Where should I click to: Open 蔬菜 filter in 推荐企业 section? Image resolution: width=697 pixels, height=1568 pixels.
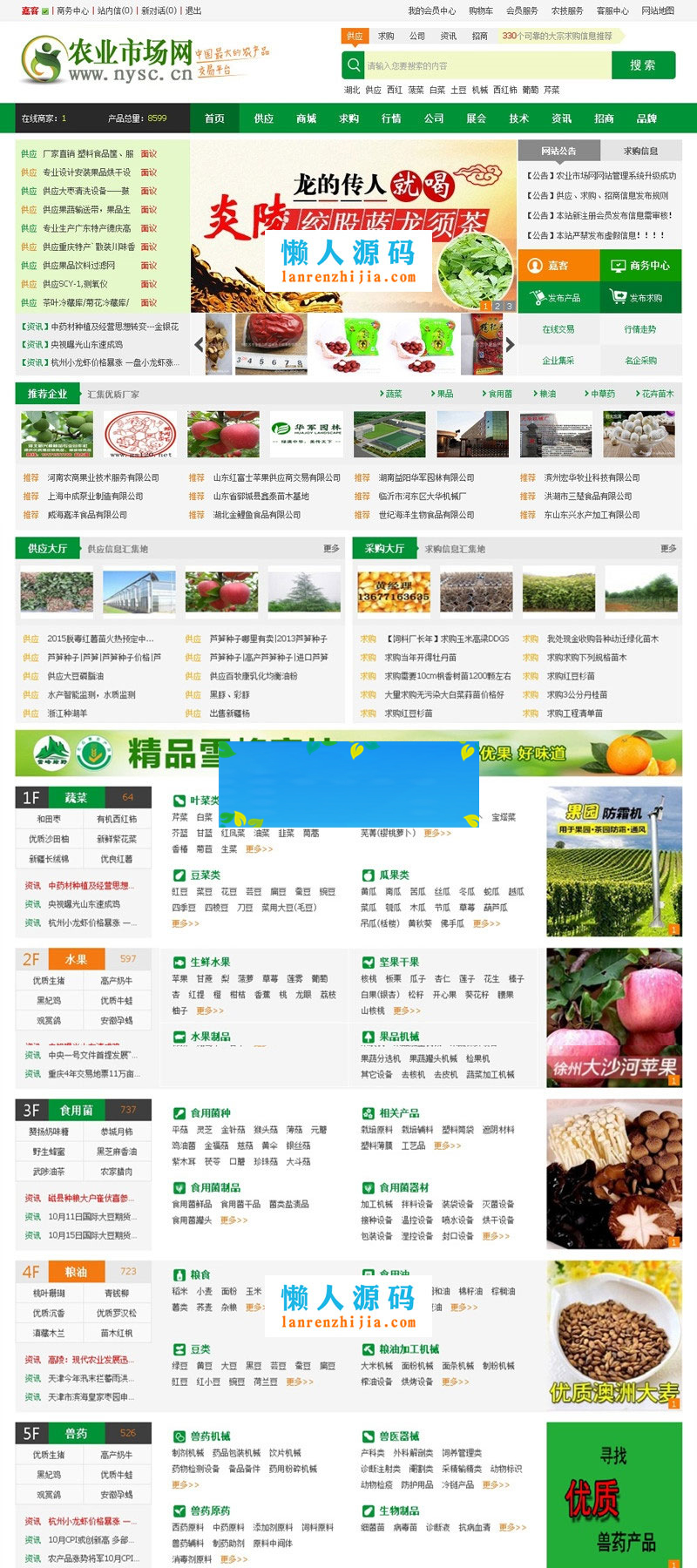pyautogui.click(x=392, y=394)
